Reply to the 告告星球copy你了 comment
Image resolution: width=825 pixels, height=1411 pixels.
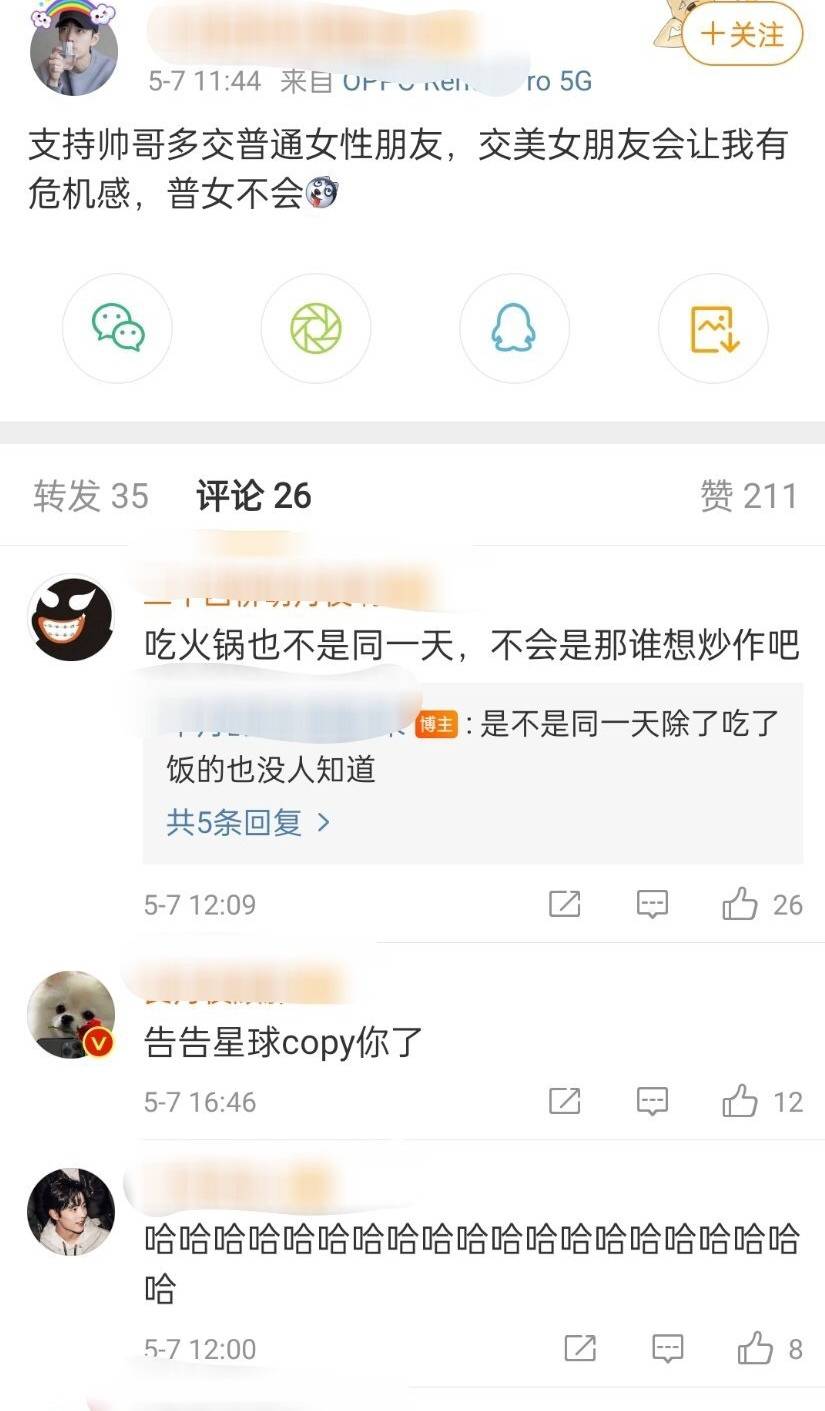[x=652, y=1102]
